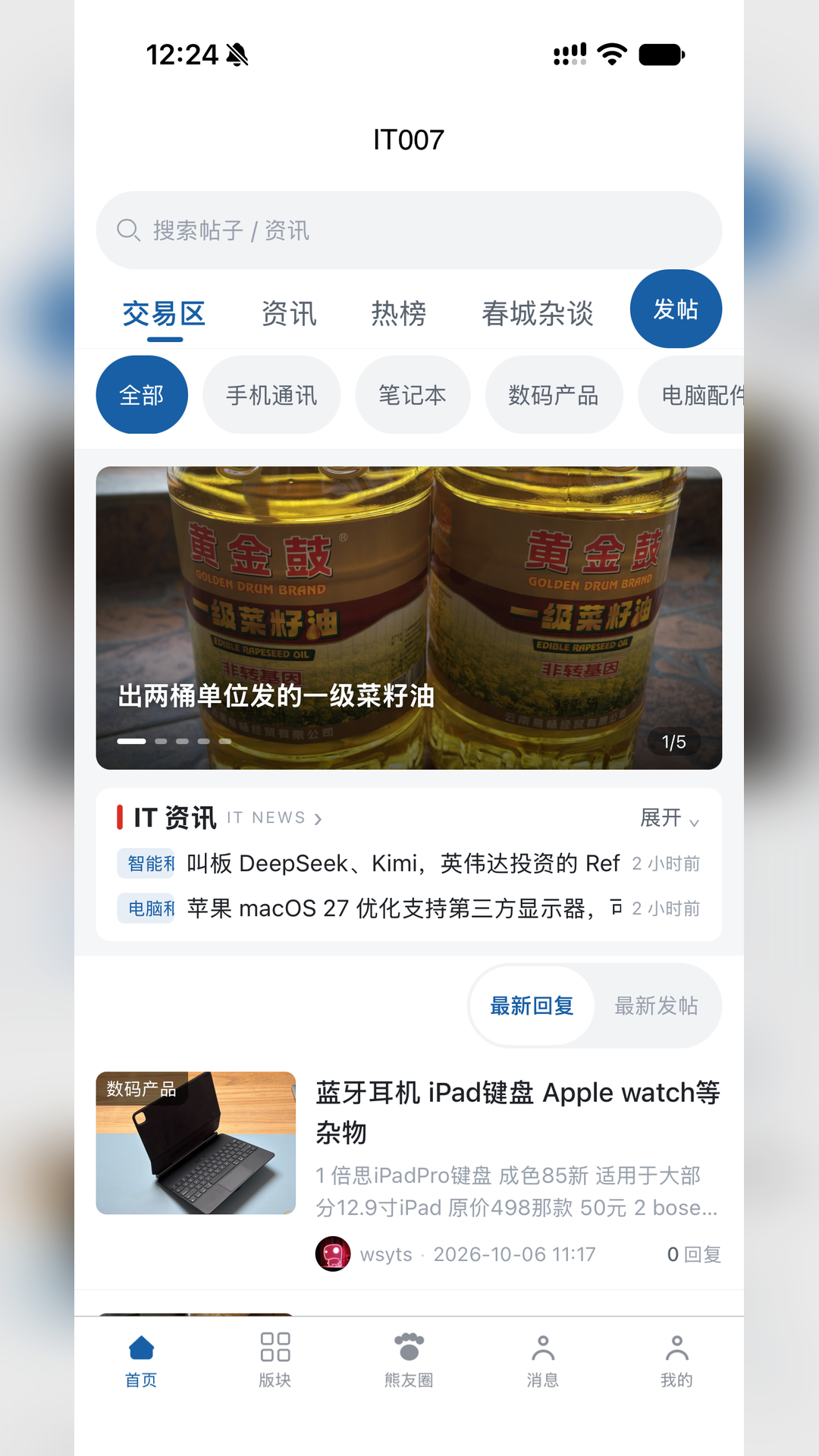Open the IT 资讯 news section link
This screenshot has height=1456, width=819.
tap(220, 817)
